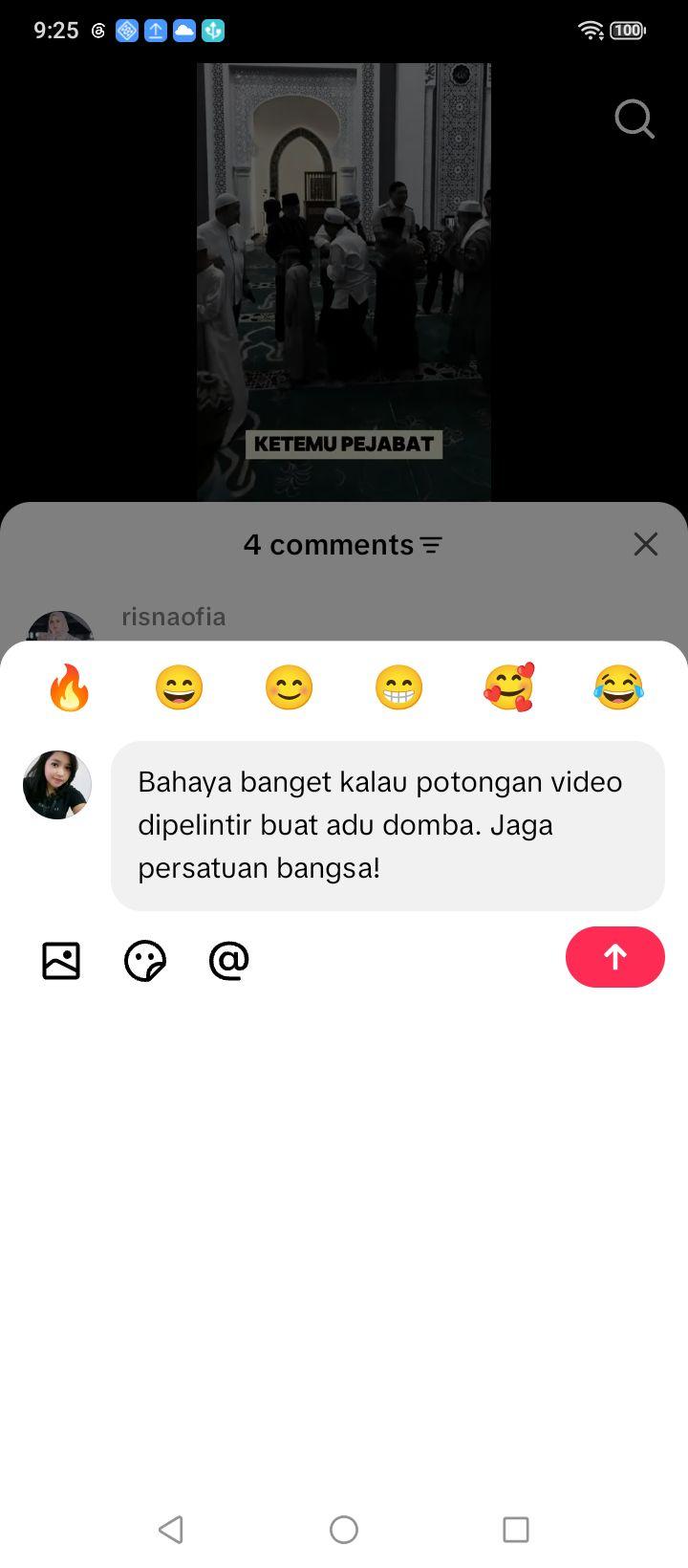
Task: Insert the heart-face emoji
Action: pyautogui.click(x=508, y=687)
